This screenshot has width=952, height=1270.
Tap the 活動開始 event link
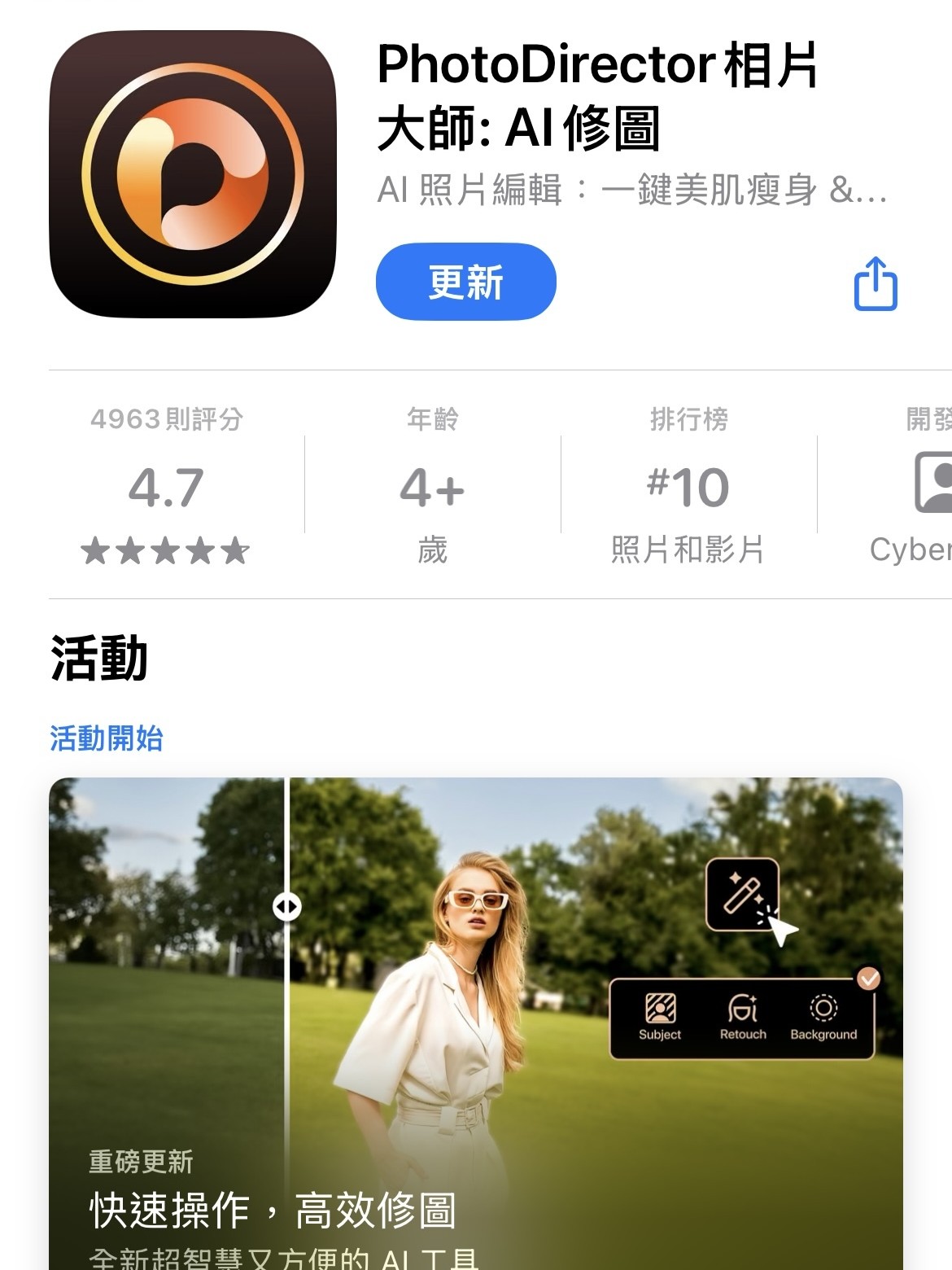point(106,738)
